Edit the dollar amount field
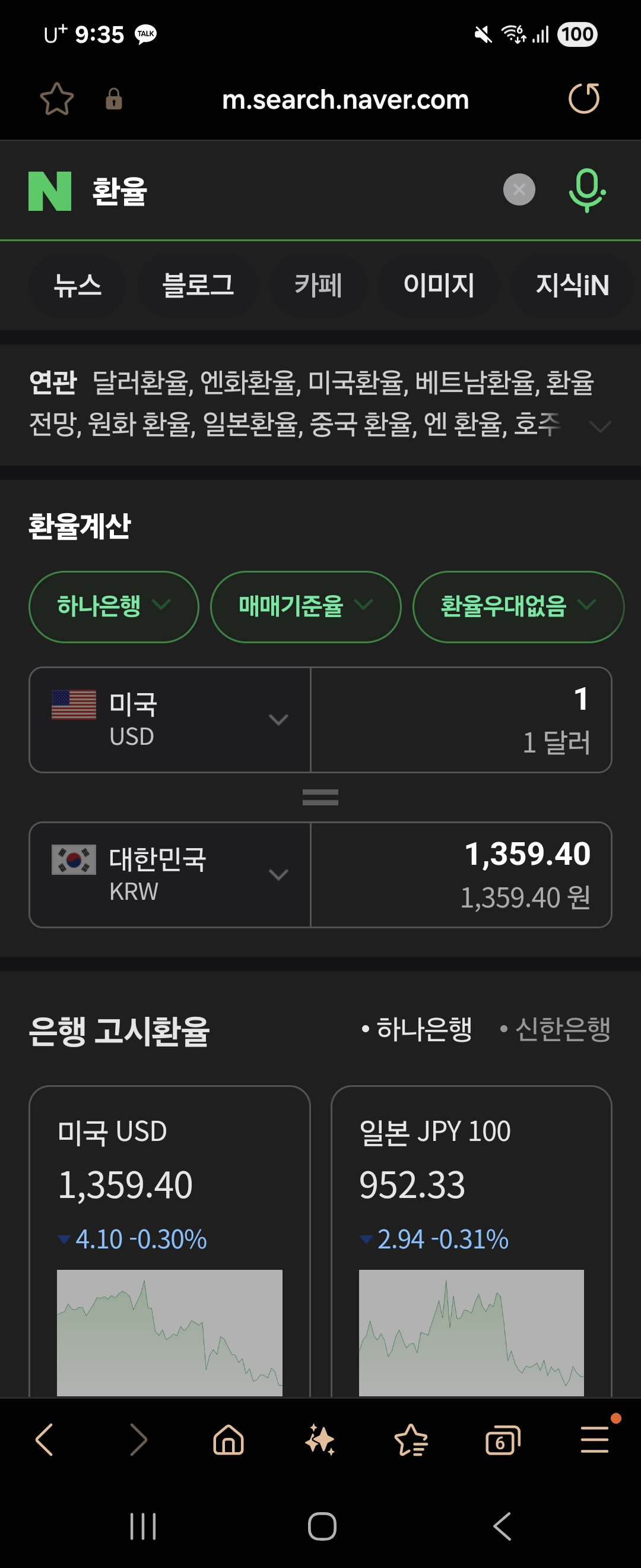 coord(461,719)
